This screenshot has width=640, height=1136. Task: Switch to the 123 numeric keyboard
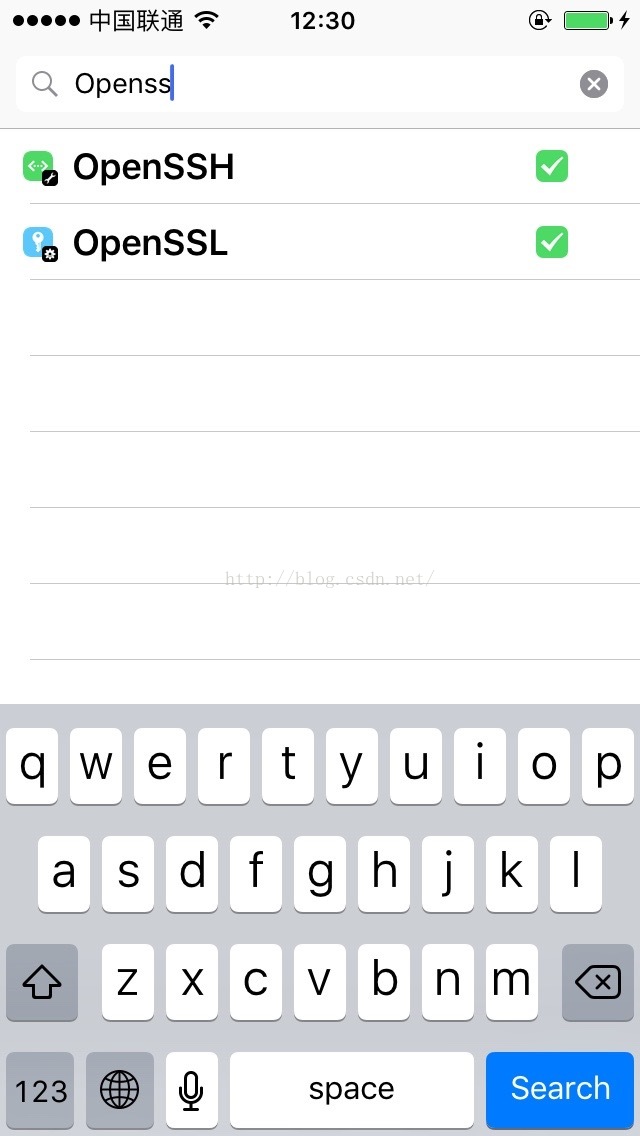pyautogui.click(x=41, y=1089)
